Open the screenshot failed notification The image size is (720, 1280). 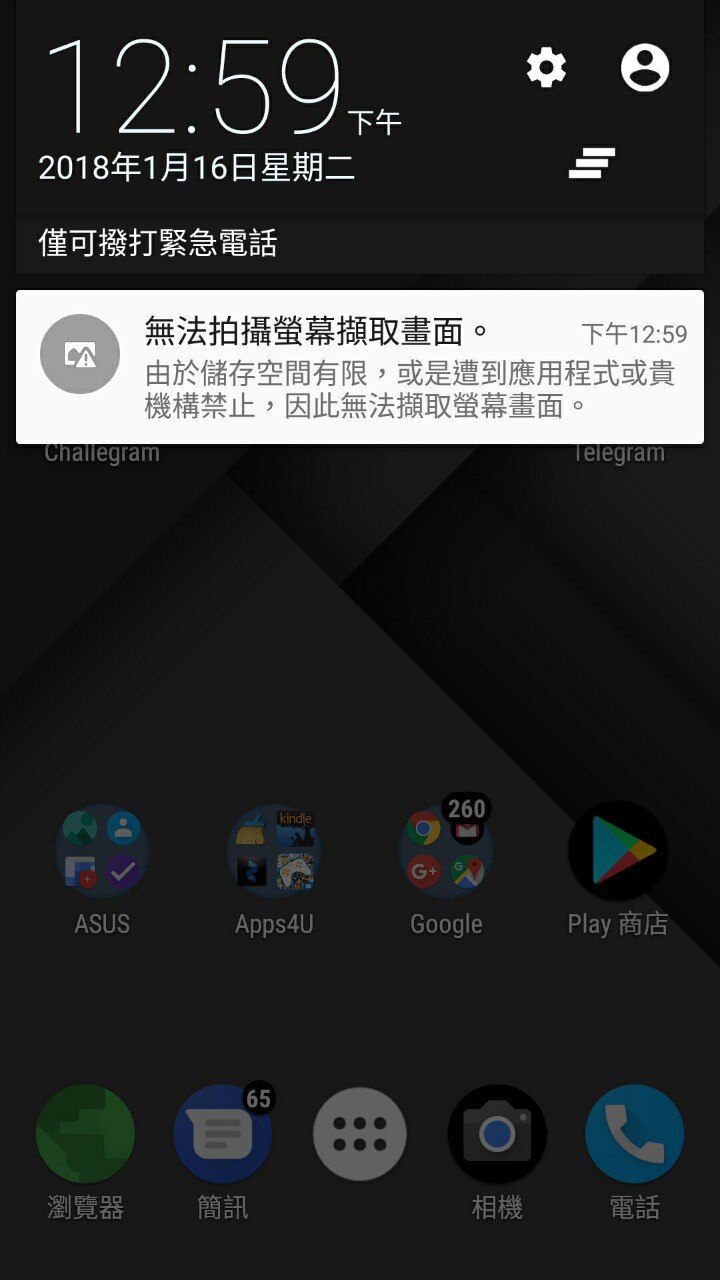pyautogui.click(x=360, y=367)
